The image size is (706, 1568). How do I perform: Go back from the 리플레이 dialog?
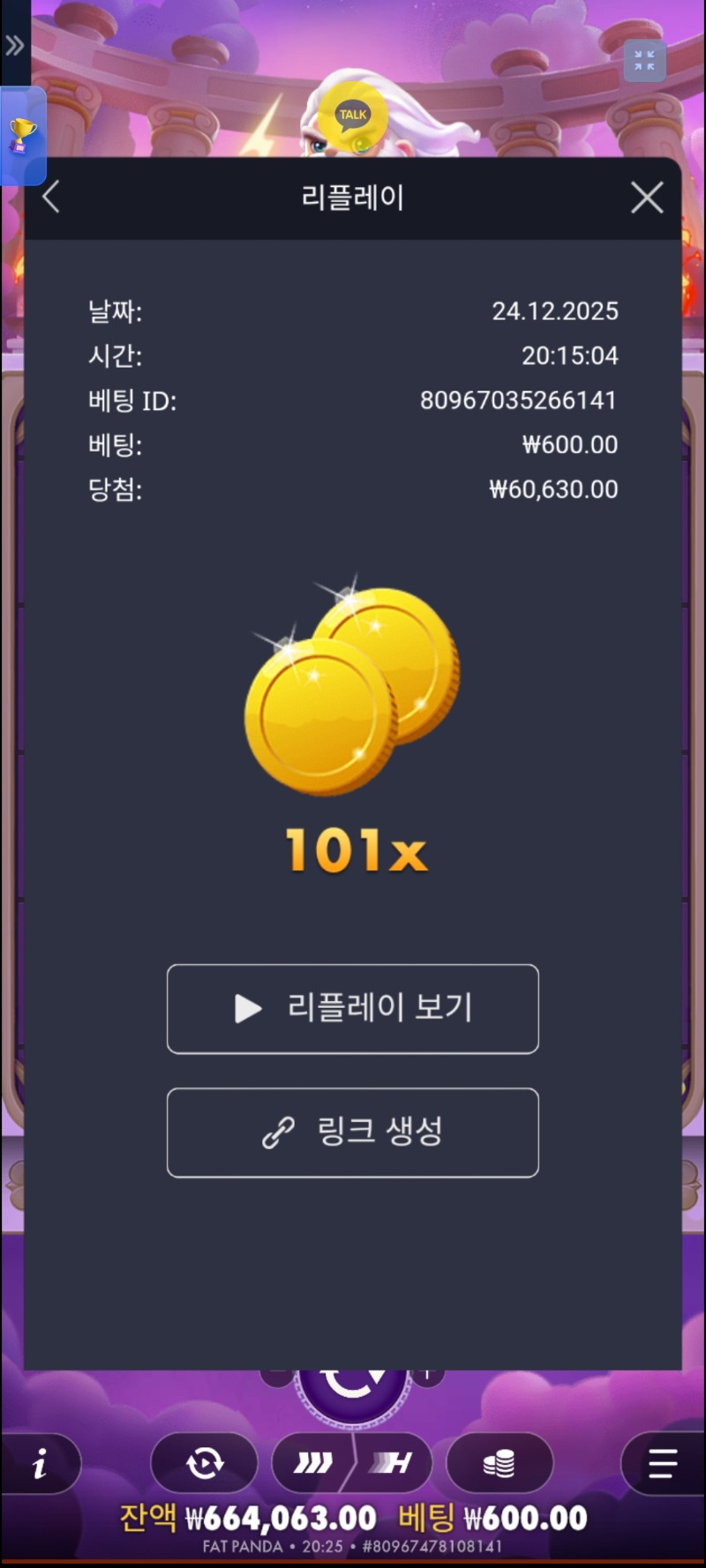[x=51, y=197]
